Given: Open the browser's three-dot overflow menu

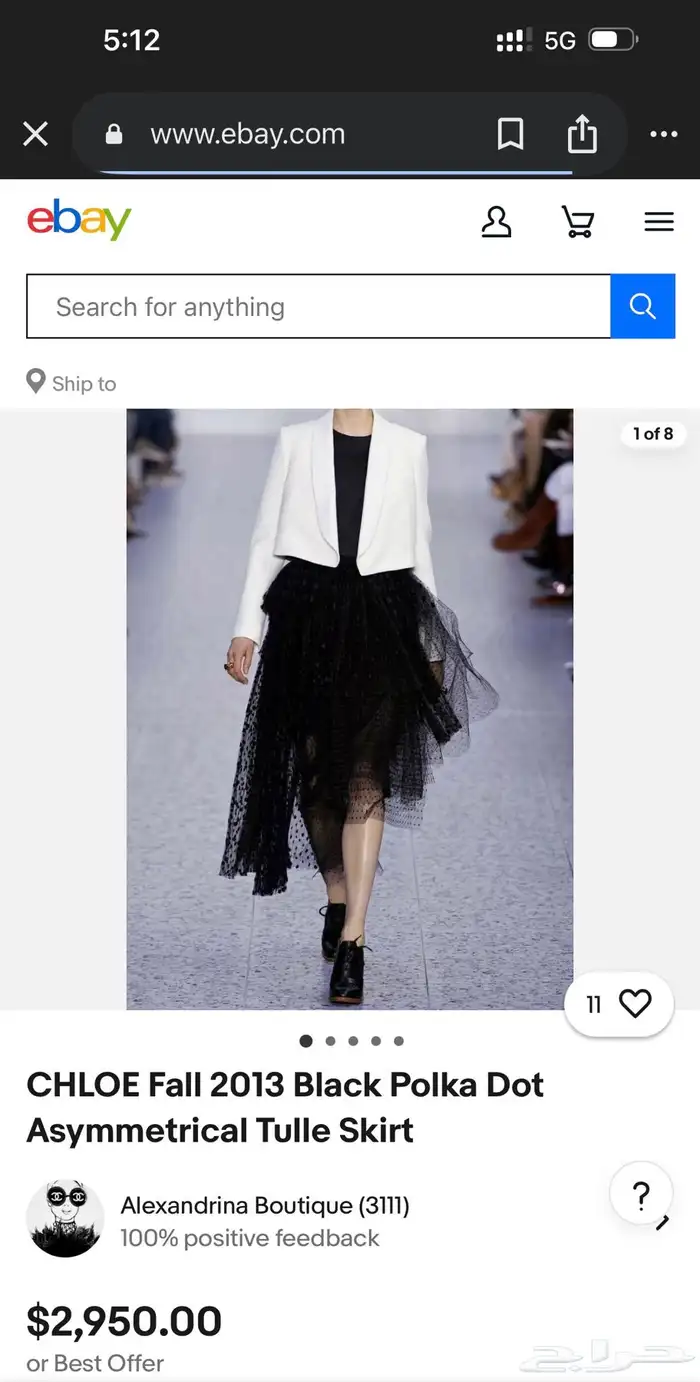Looking at the screenshot, I should pos(663,134).
